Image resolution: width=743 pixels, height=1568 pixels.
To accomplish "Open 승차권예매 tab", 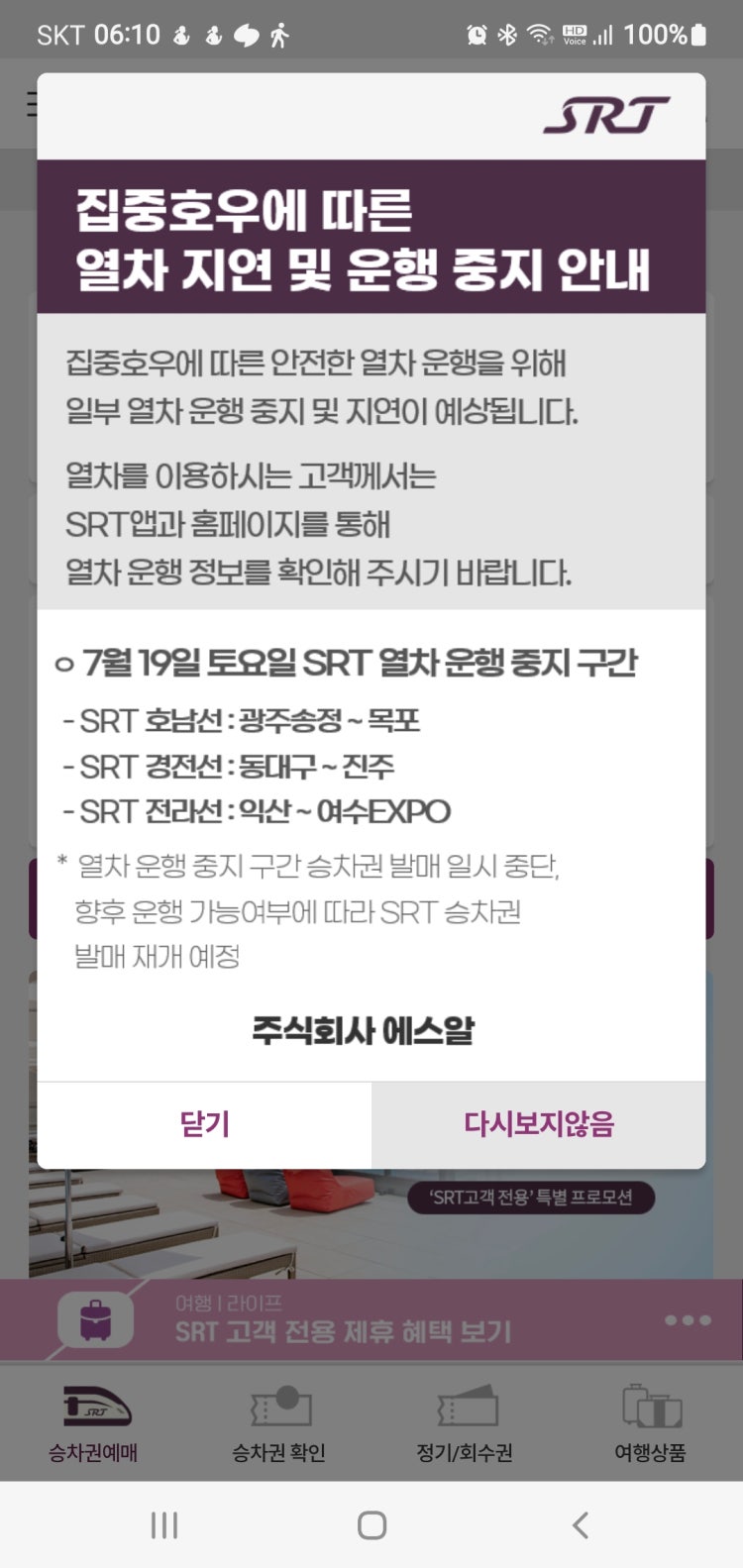I will 94,1423.
